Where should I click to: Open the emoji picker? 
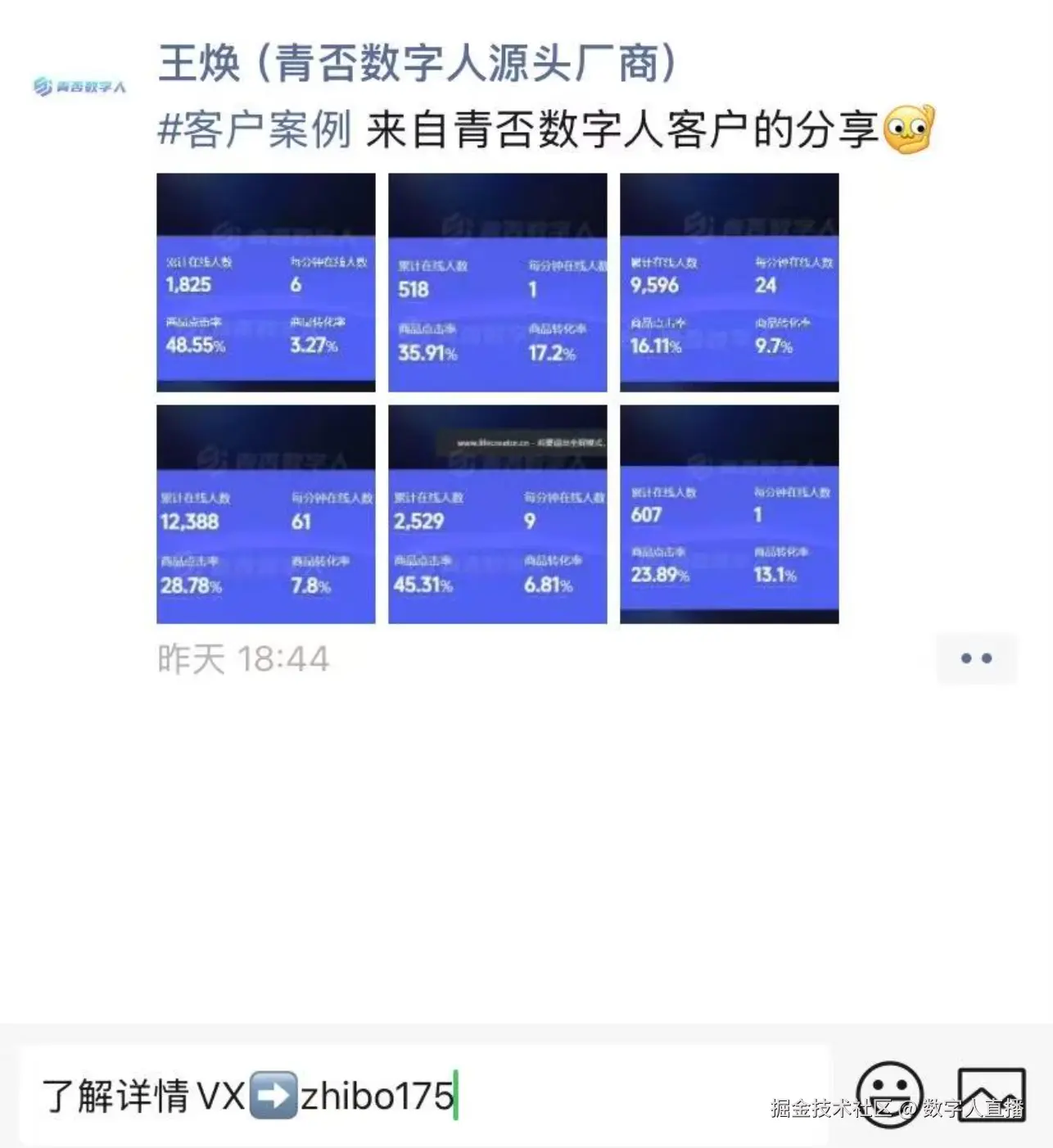[x=889, y=1095]
